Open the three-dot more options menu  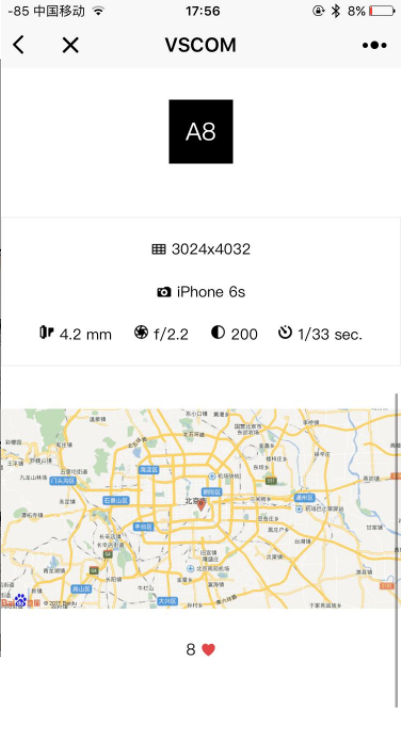pos(374,45)
